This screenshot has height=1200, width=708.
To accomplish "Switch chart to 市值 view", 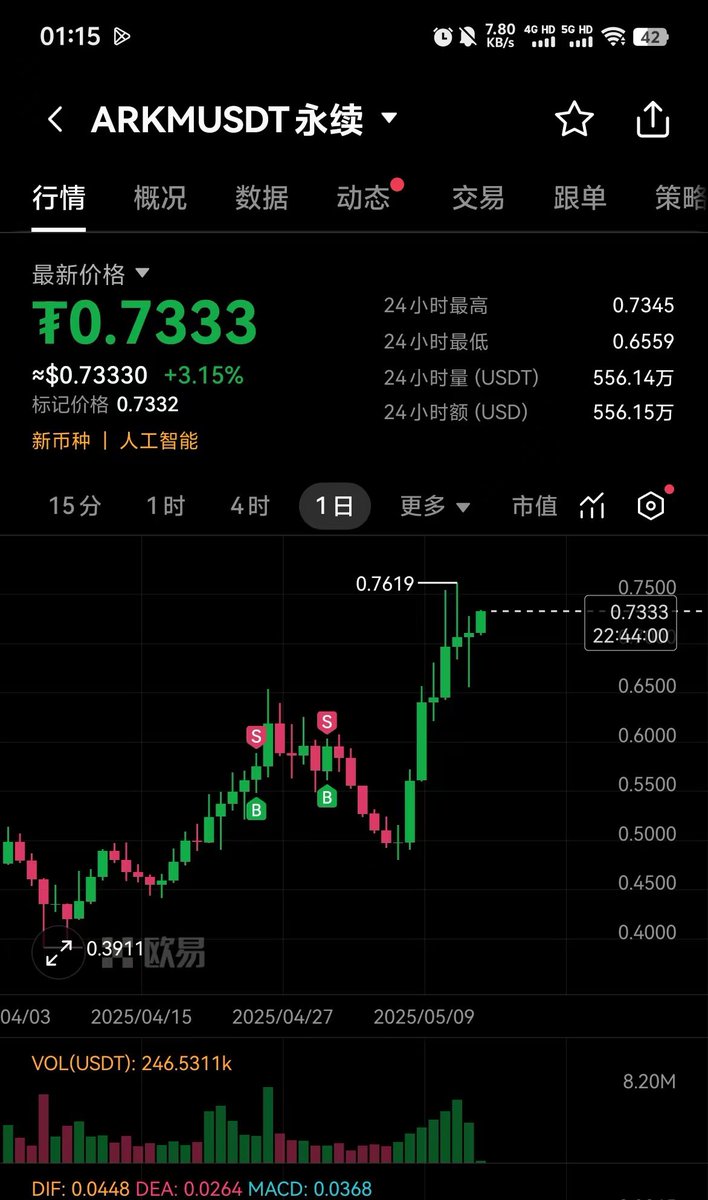I will [x=535, y=506].
